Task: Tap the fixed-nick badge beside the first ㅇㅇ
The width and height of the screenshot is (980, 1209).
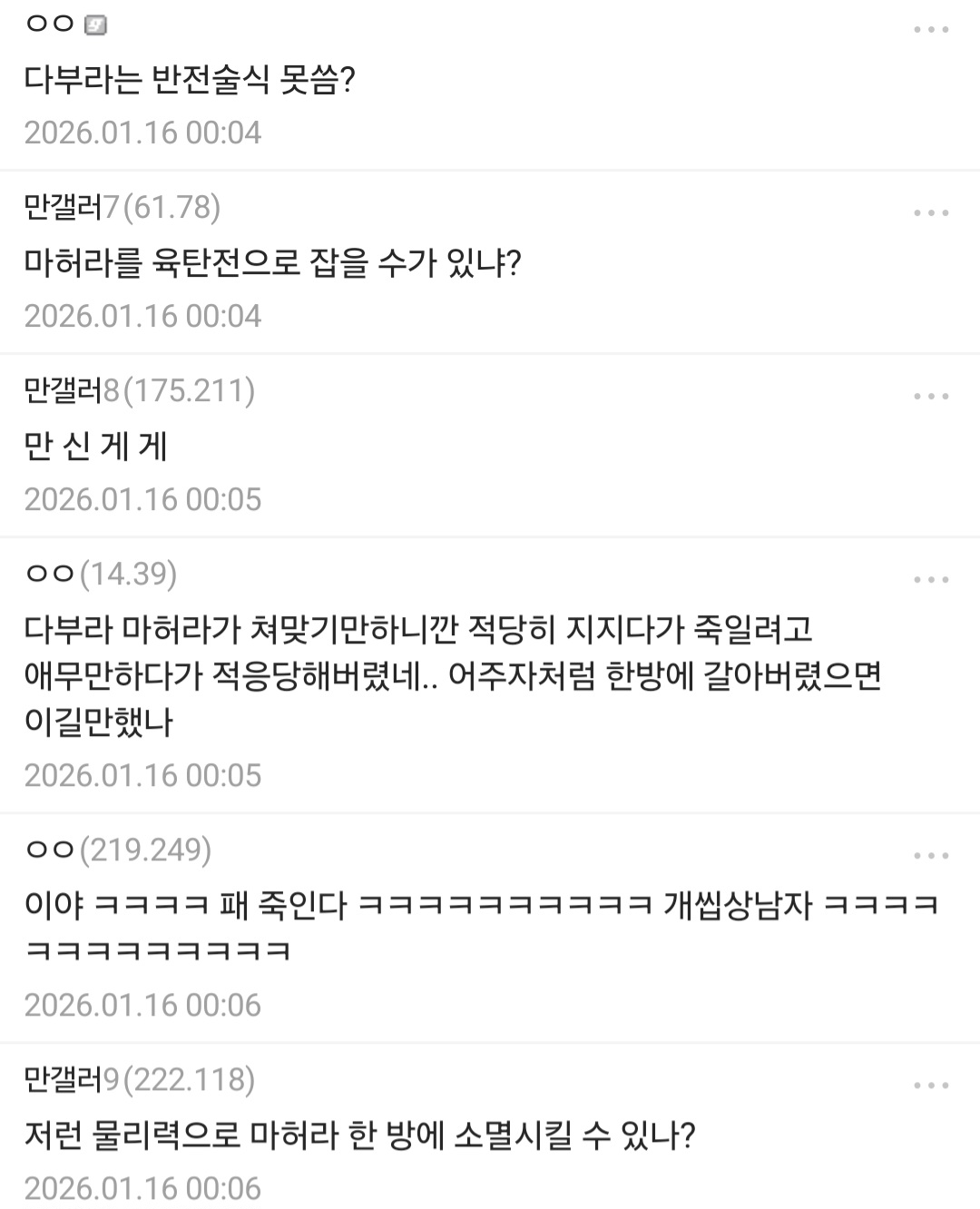Action: point(95,25)
